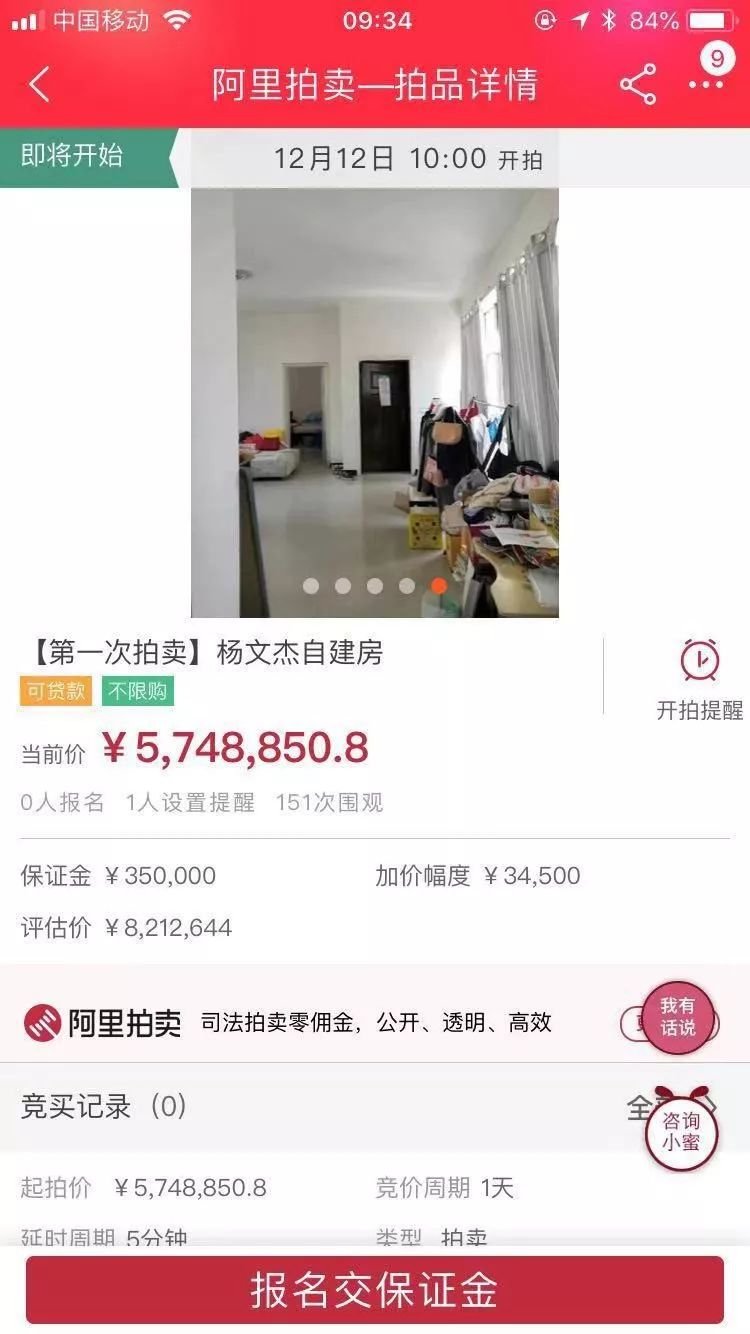
Task: Tap the 我有话说 floating button
Action: click(677, 1018)
